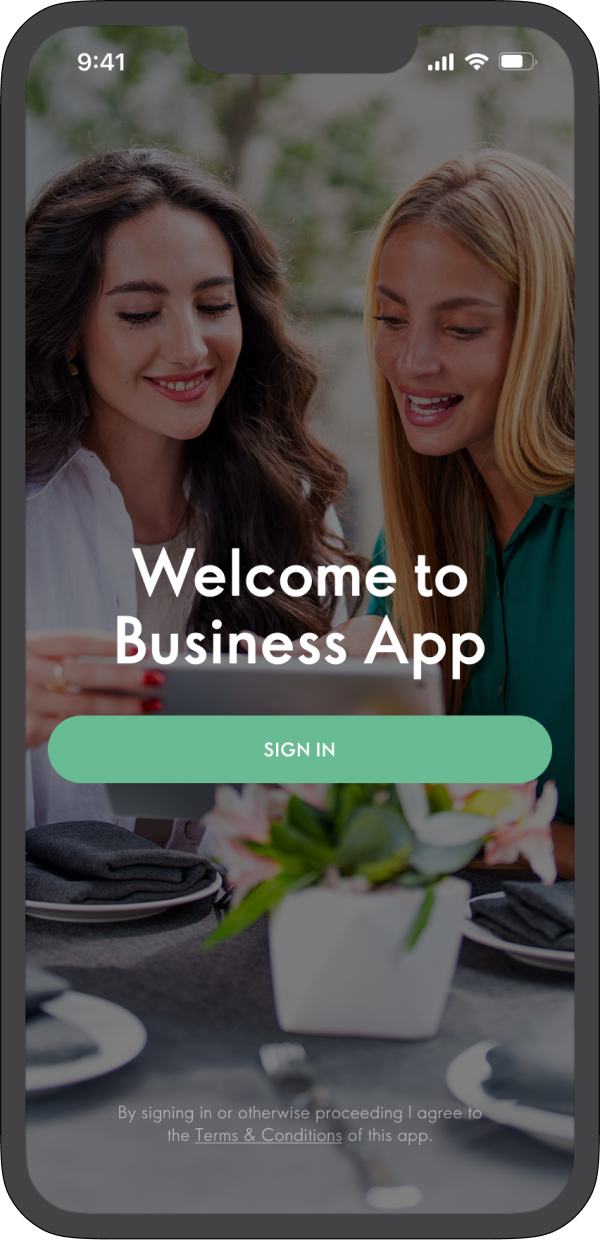Tap the SIGN IN button

click(x=300, y=749)
